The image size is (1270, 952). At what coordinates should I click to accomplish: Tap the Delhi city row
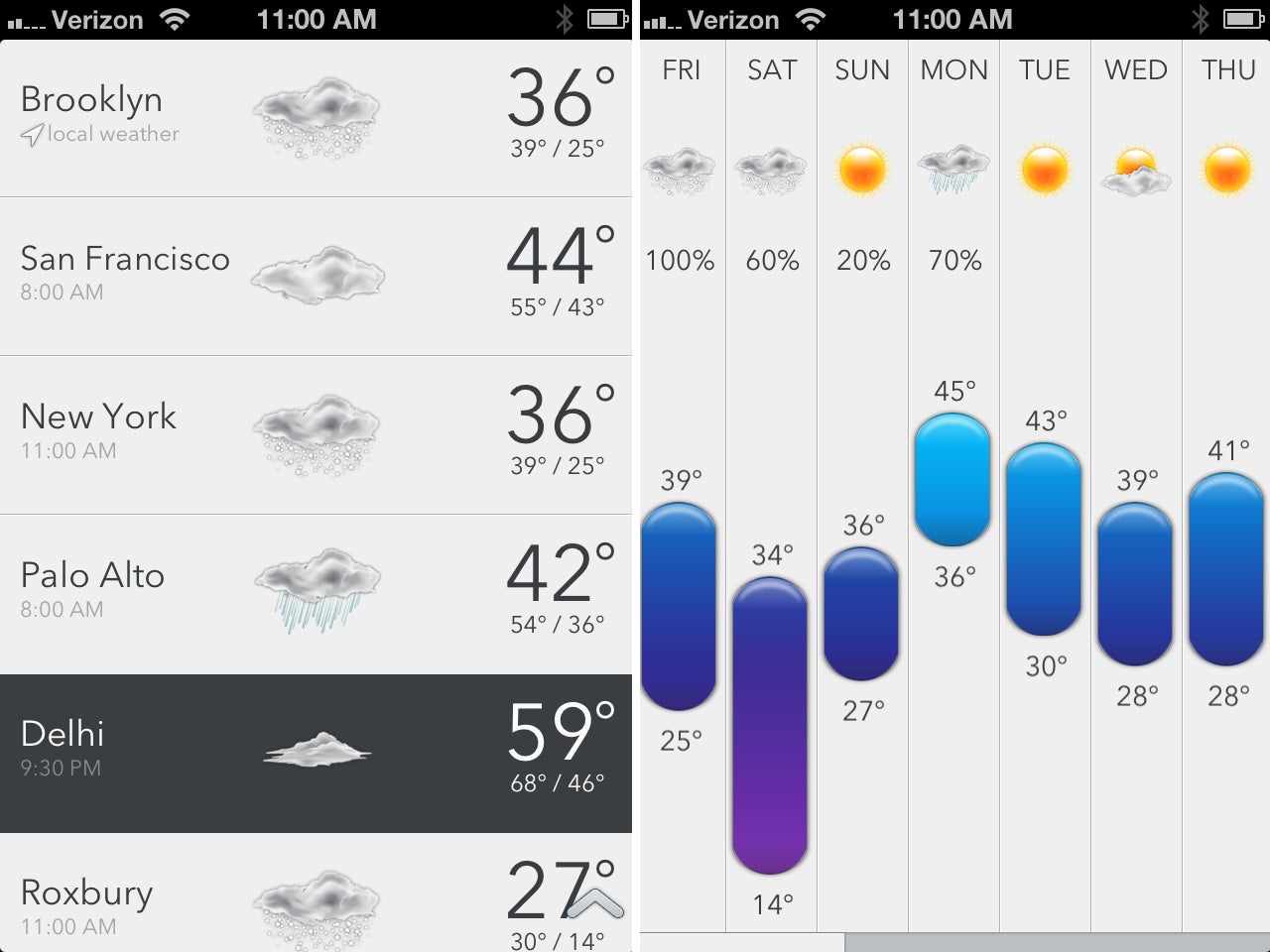coord(316,752)
